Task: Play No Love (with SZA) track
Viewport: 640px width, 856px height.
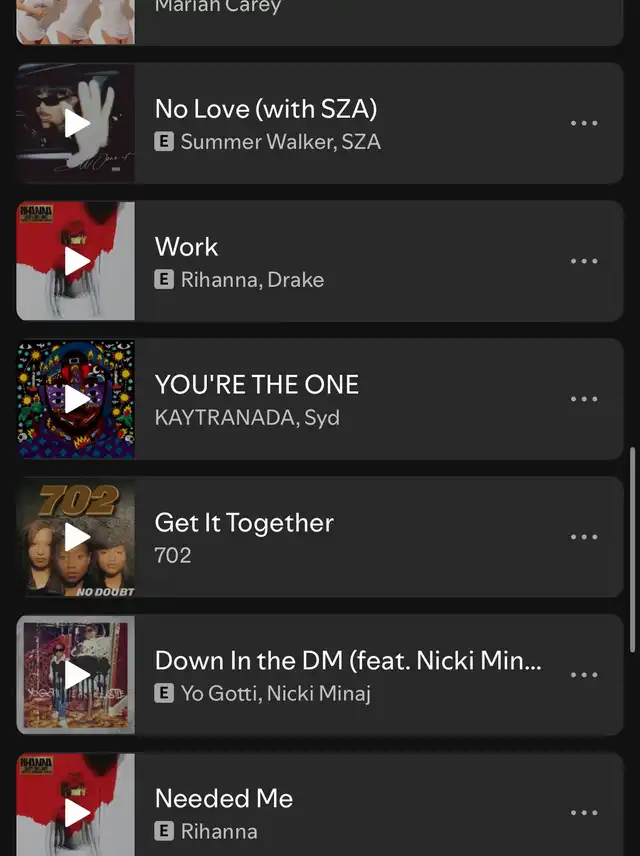Action: coord(76,123)
